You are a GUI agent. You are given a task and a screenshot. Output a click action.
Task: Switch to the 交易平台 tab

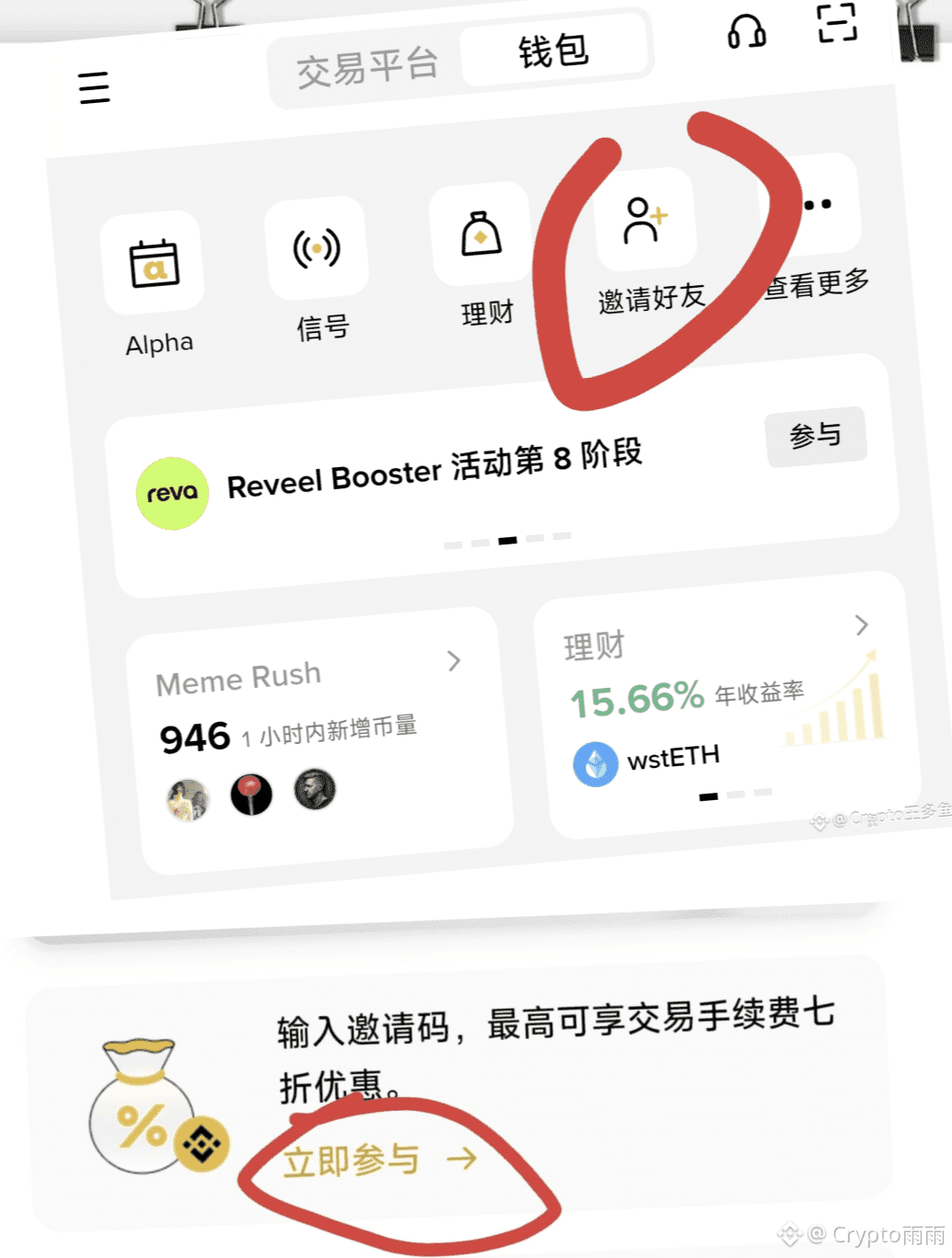coord(366,64)
